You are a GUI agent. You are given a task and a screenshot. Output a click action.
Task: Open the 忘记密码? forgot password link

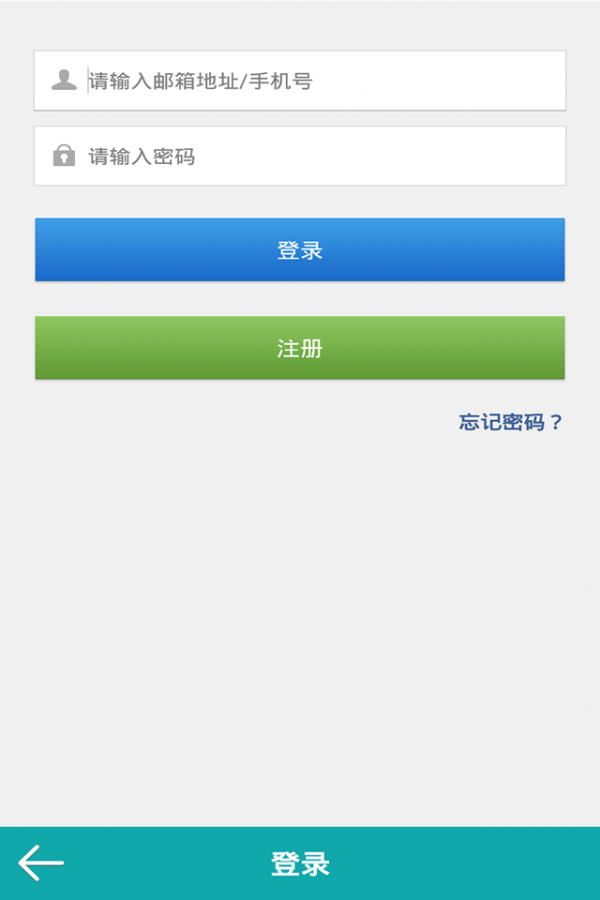pos(511,422)
